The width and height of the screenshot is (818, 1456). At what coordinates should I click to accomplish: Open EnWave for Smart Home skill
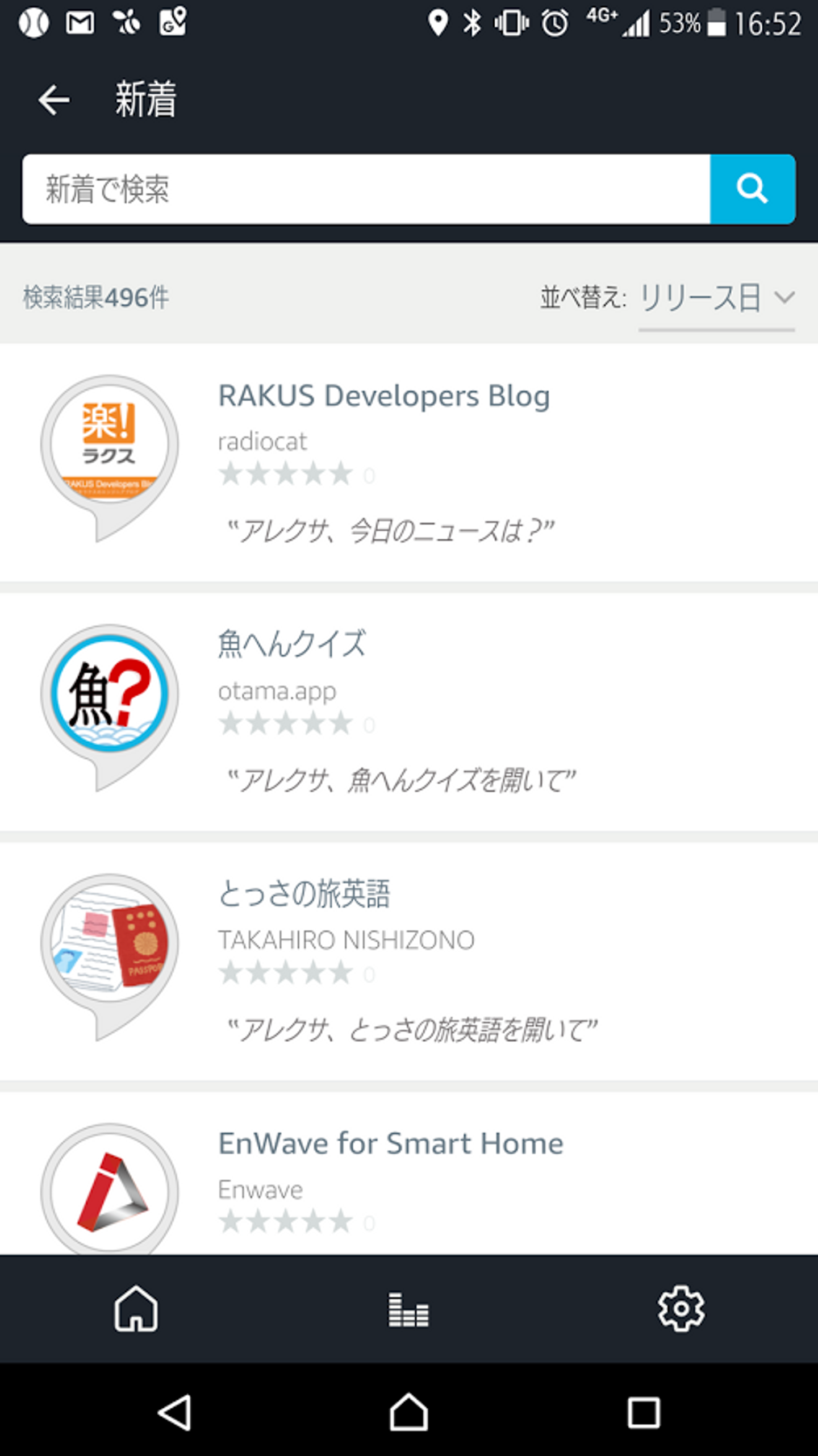coord(391,1143)
